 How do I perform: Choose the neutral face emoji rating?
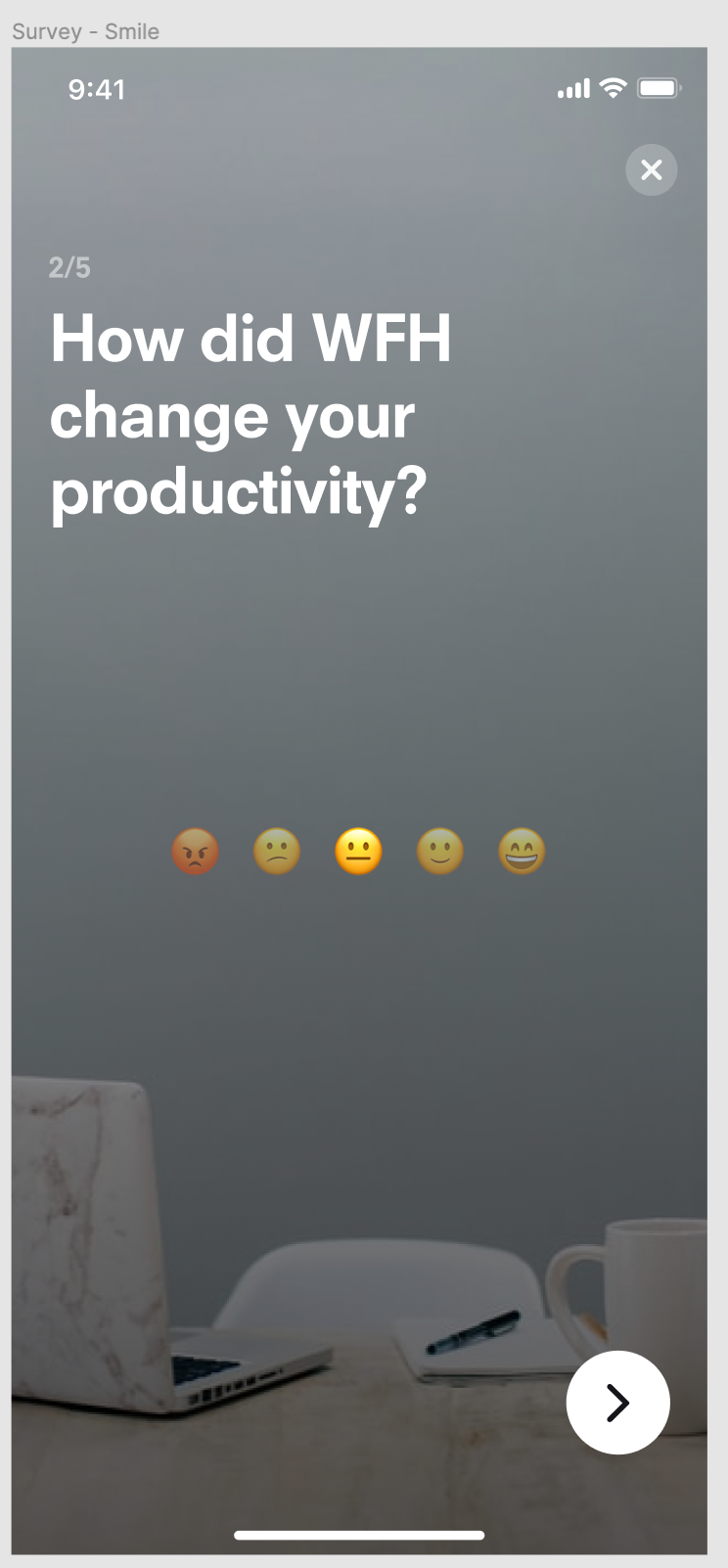358,851
